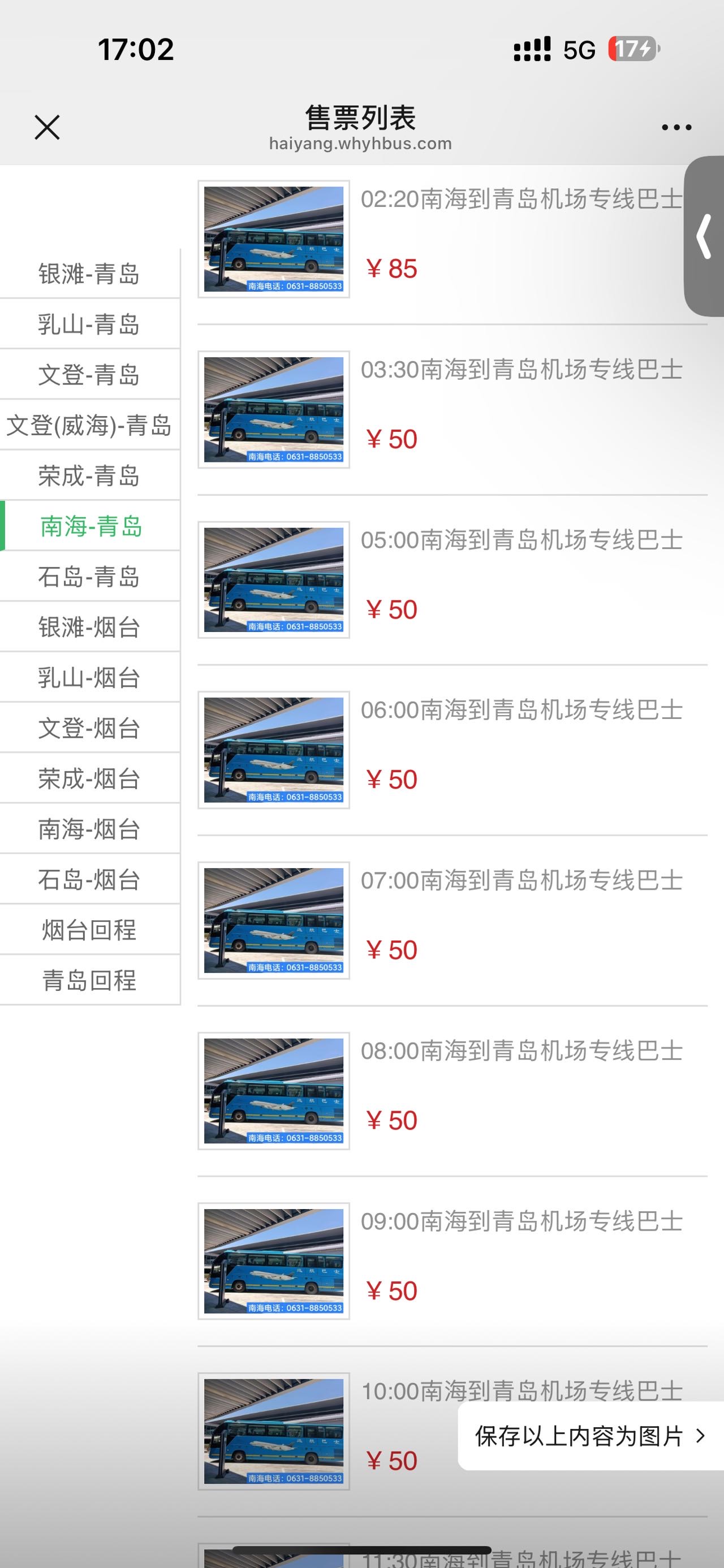Image resolution: width=724 pixels, height=1568 pixels.
Task: Choose the 07:00 airport bus departure
Action: pyautogui.click(x=452, y=921)
